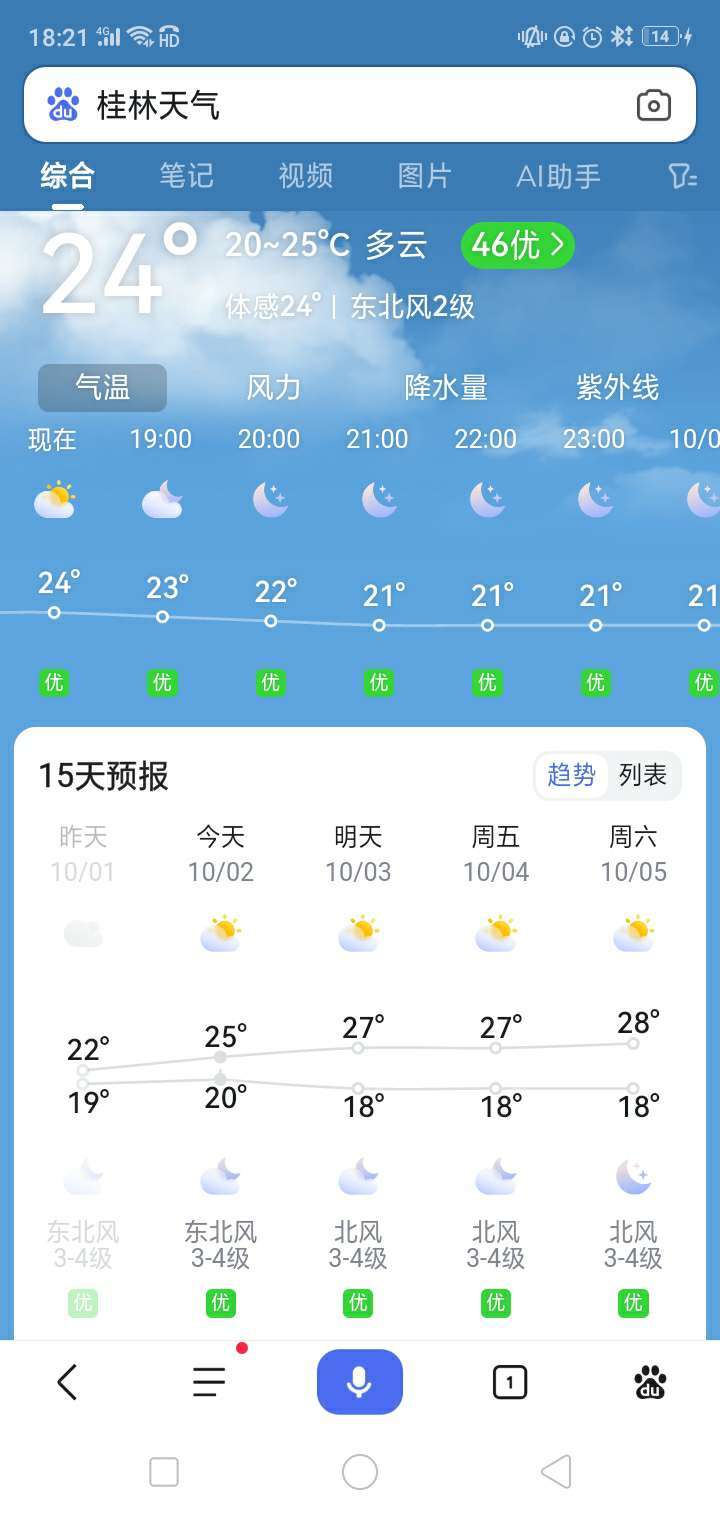
Task: Open the camera image search icon
Action: point(653,105)
